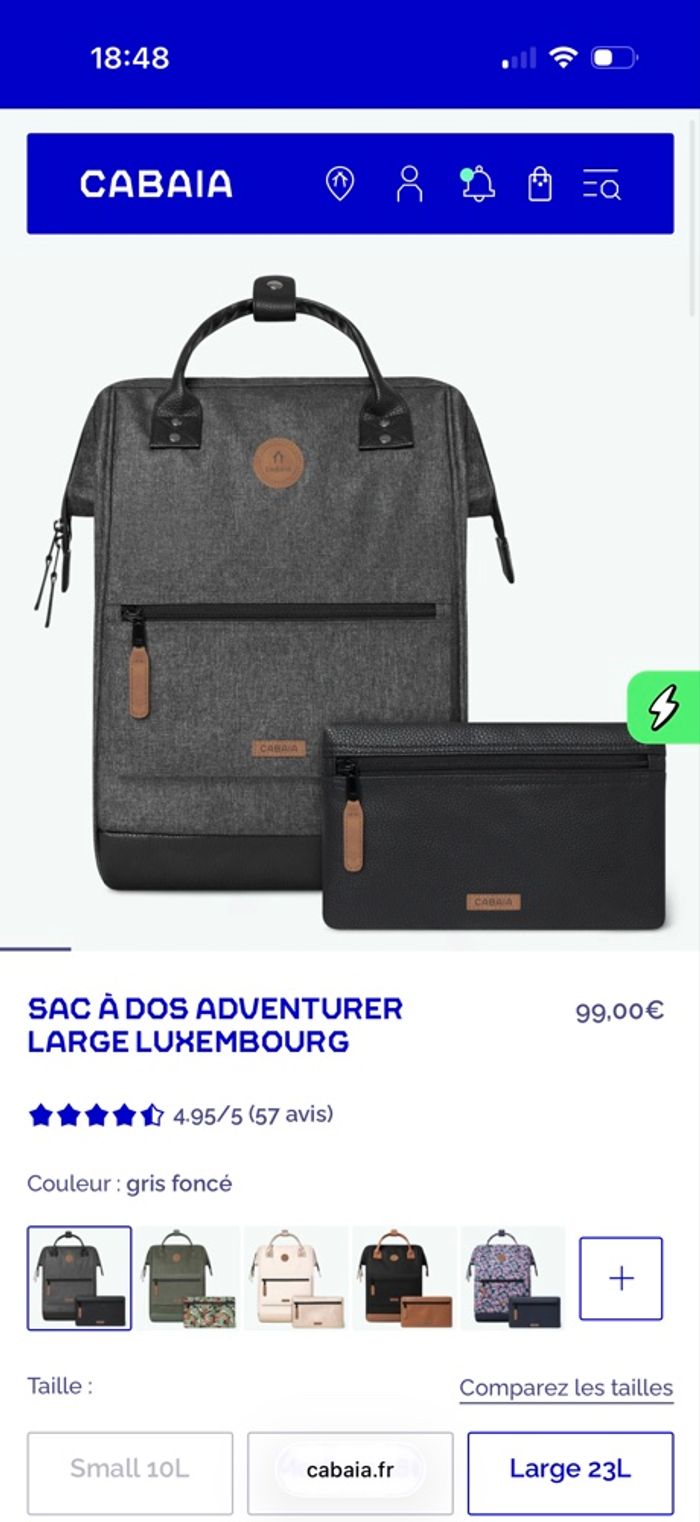Viewport: 700px width, 1522px height.
Task: Select the cream beige backpack color
Action: coord(297,1278)
